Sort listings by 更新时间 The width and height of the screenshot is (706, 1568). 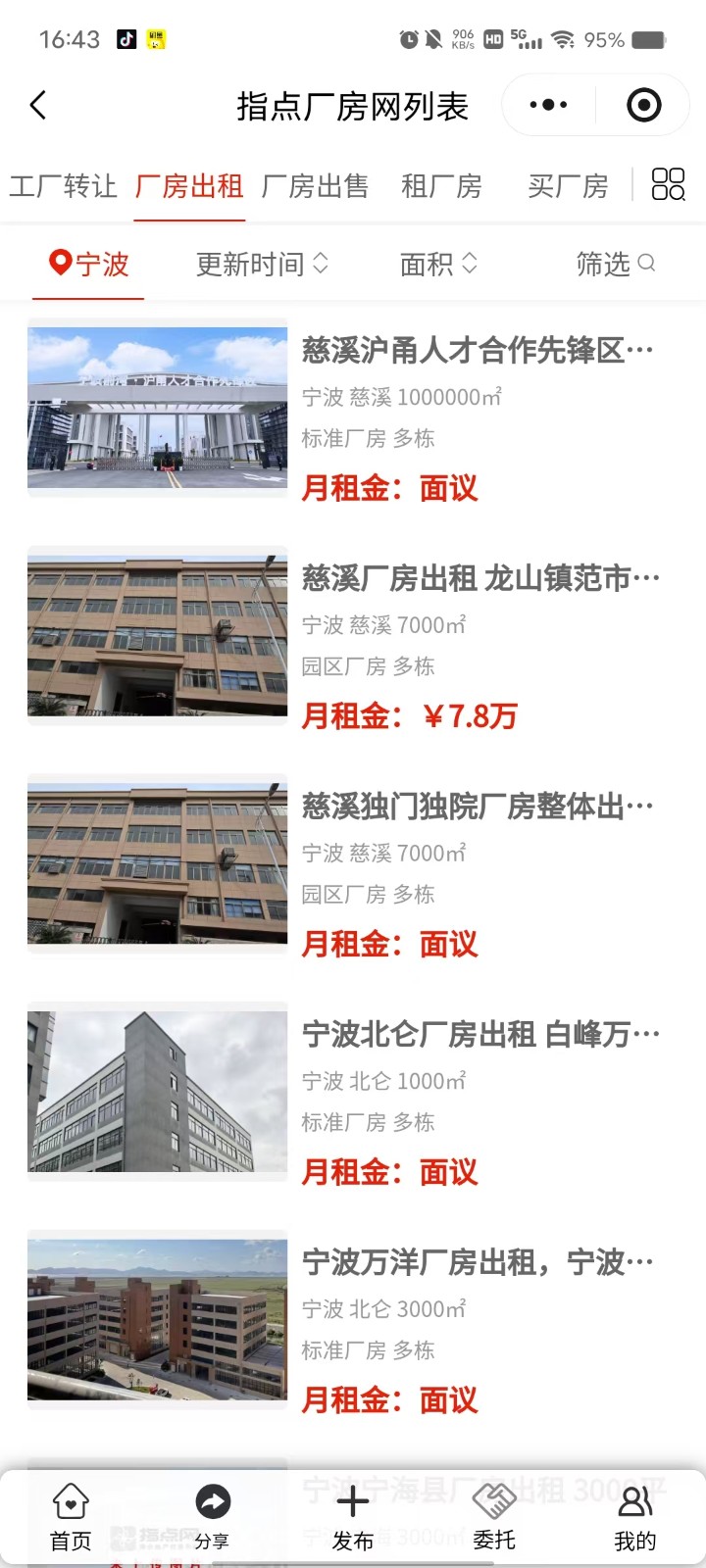[262, 264]
